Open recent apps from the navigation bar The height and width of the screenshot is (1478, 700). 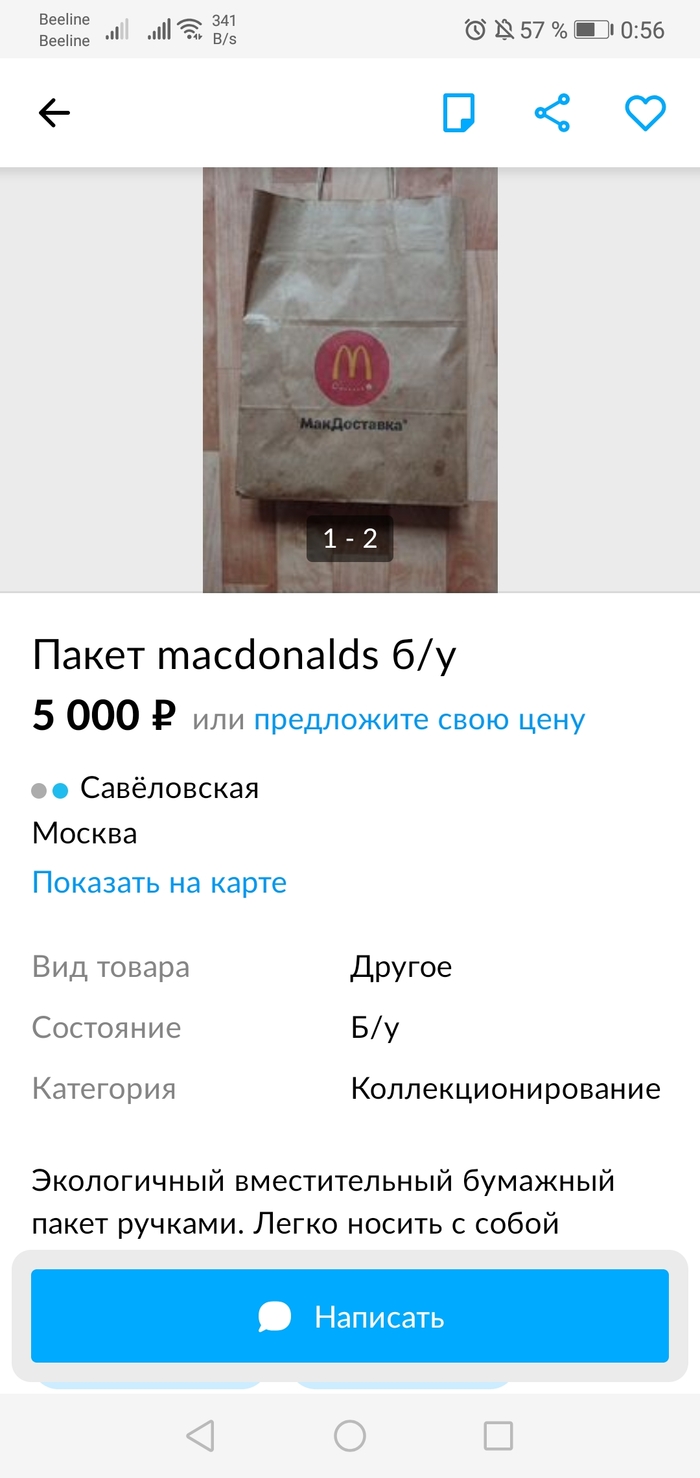498,1436
